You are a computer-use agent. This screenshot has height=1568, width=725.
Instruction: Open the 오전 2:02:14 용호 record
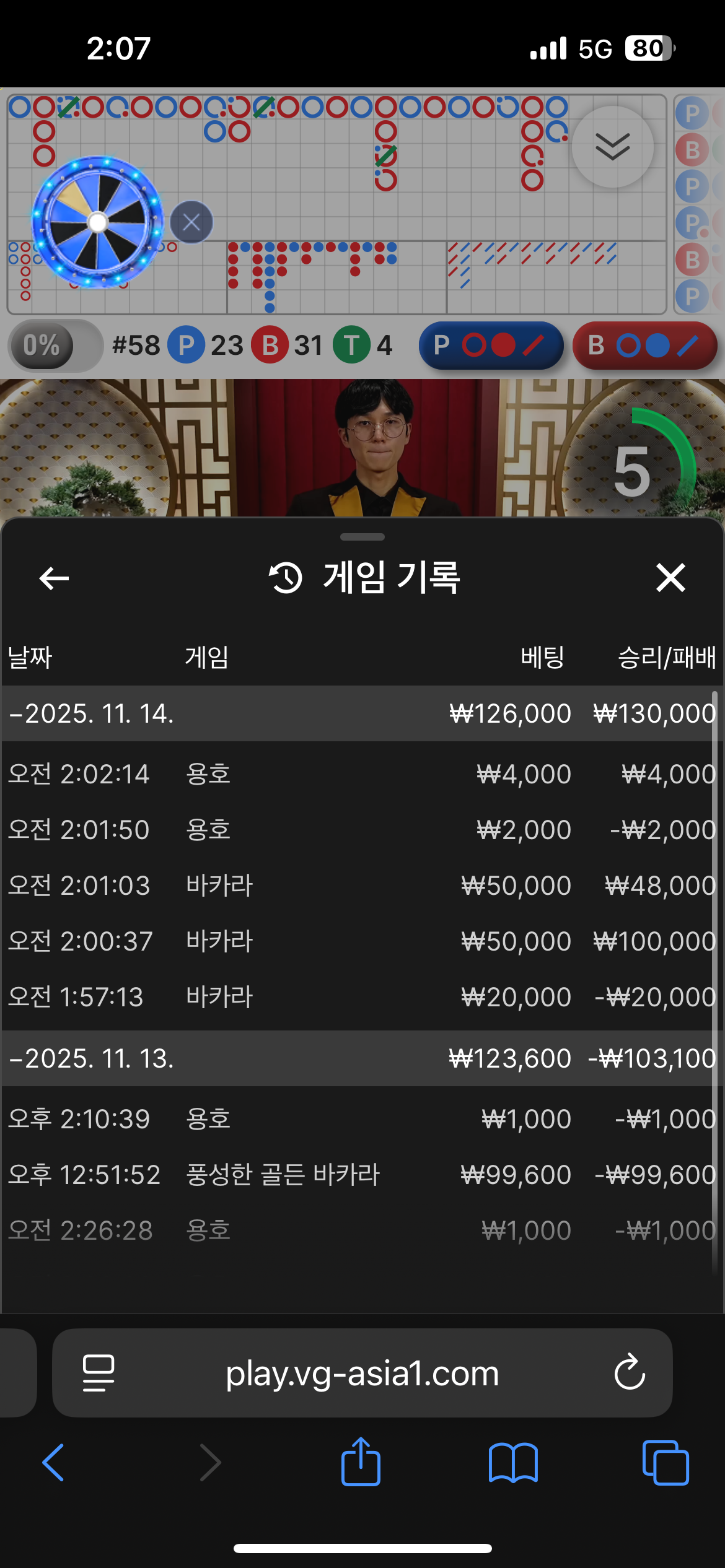[x=362, y=774]
